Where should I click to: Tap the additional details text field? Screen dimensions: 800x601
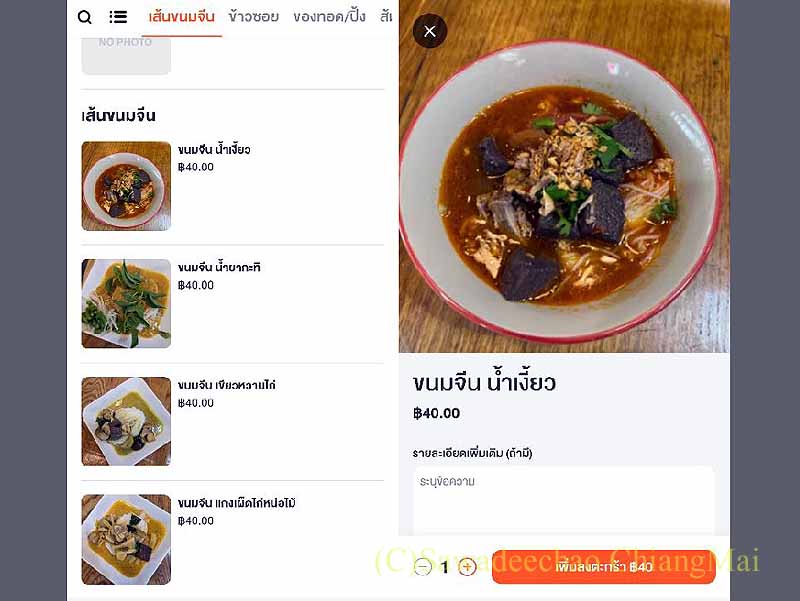coord(563,500)
